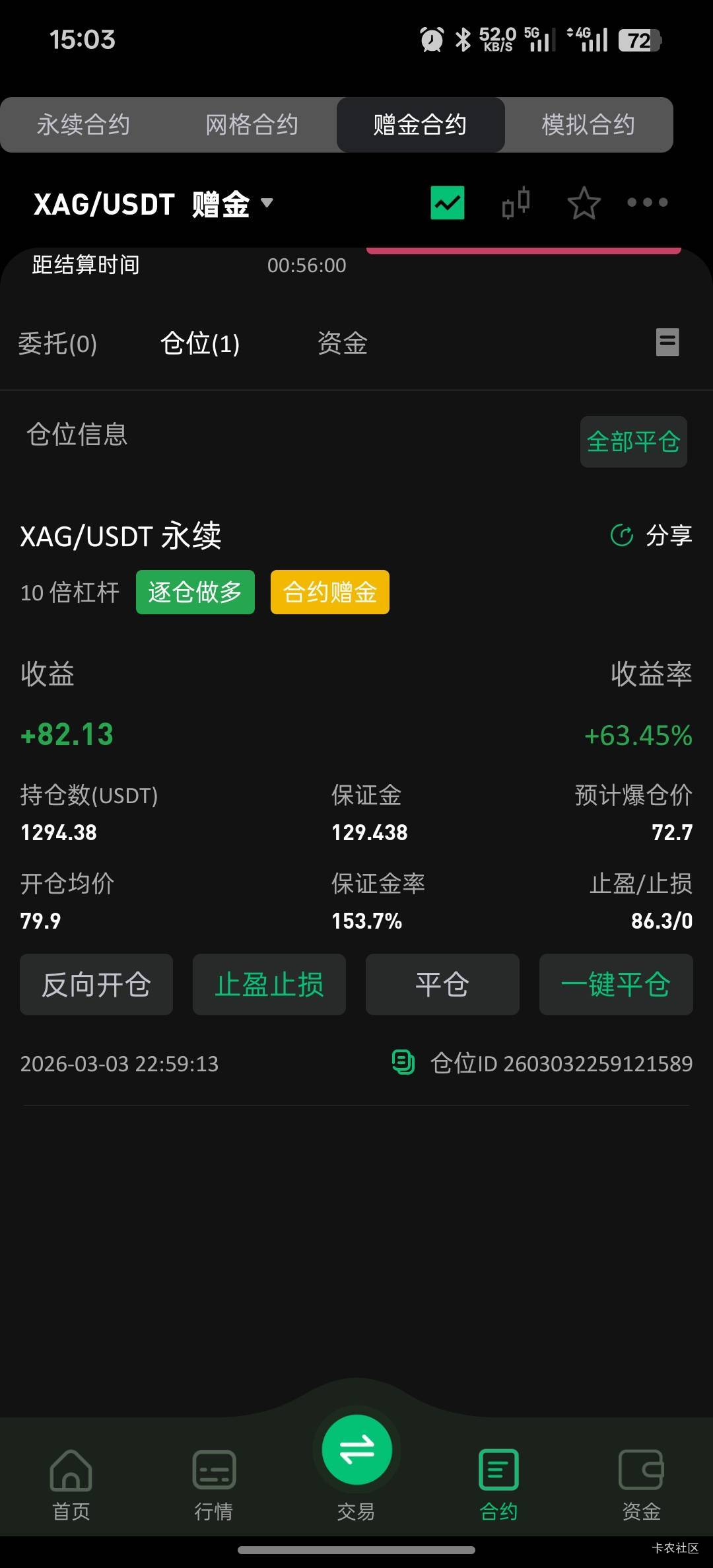This screenshot has width=713, height=1568.
Task: Expand the XAG/USDT 赠金 pair dropdown
Action: tap(266, 203)
